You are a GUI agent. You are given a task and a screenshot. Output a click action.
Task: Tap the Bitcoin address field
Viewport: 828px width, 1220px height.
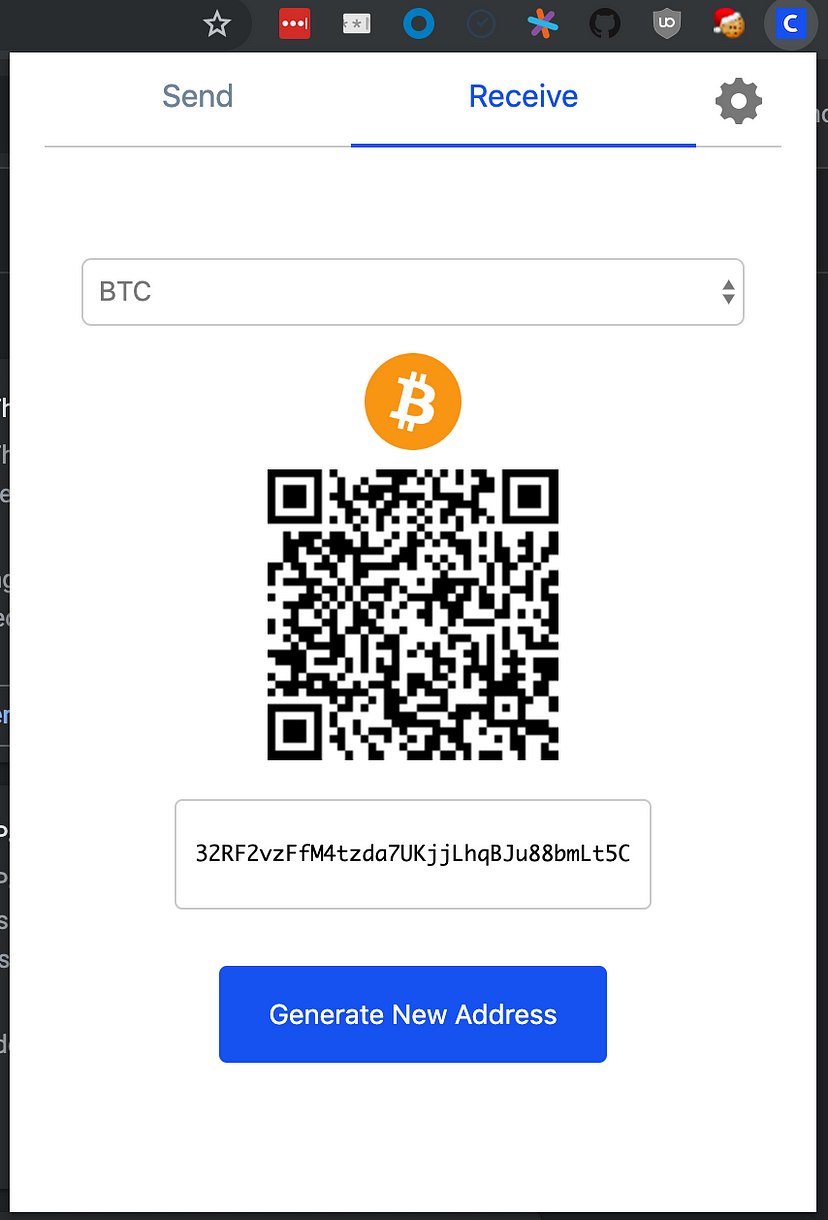[413, 854]
